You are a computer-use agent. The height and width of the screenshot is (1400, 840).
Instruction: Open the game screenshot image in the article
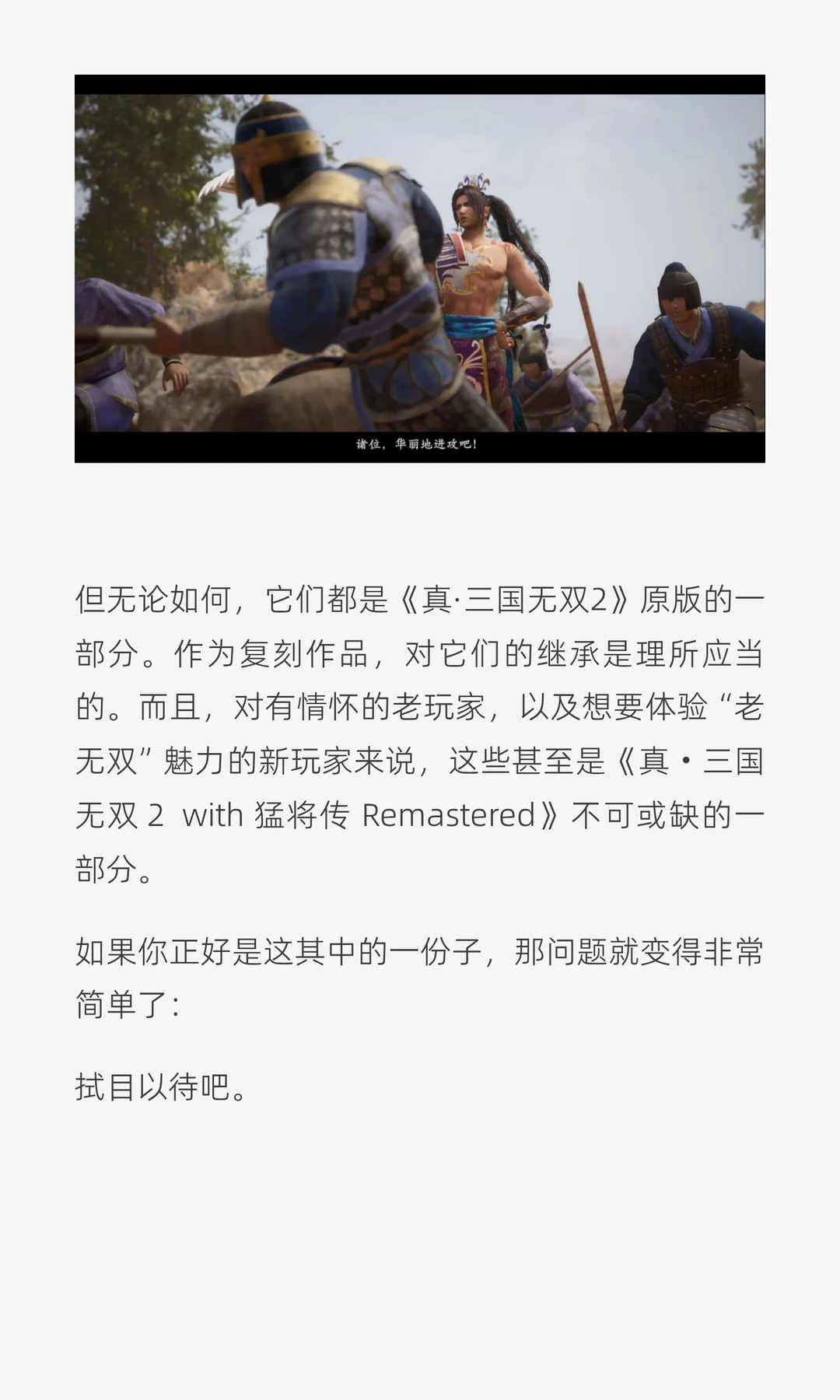pyautogui.click(x=420, y=268)
